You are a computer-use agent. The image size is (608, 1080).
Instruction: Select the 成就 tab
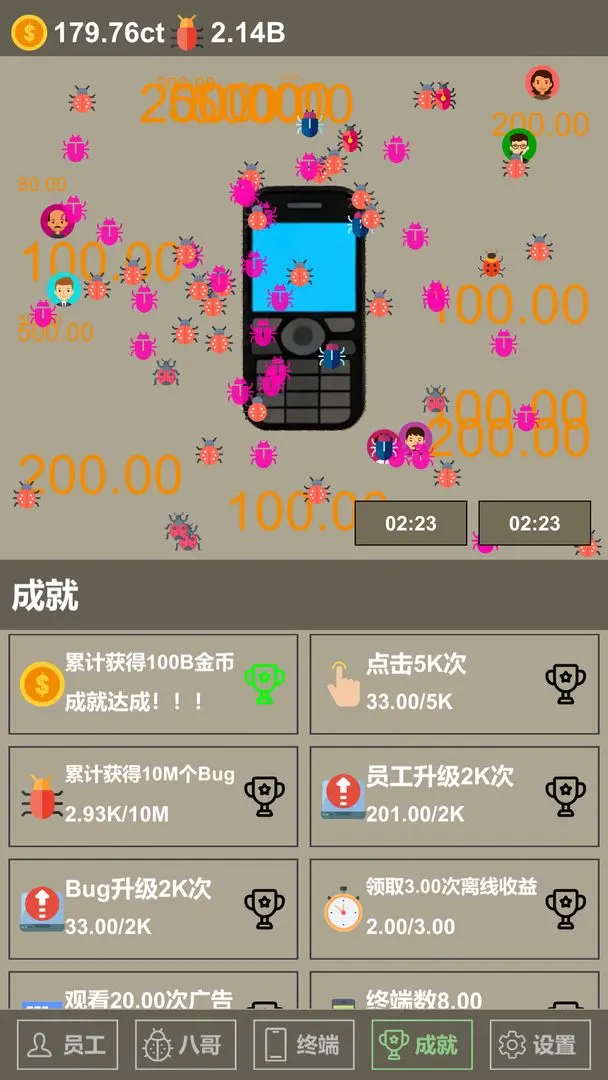[x=421, y=1045]
